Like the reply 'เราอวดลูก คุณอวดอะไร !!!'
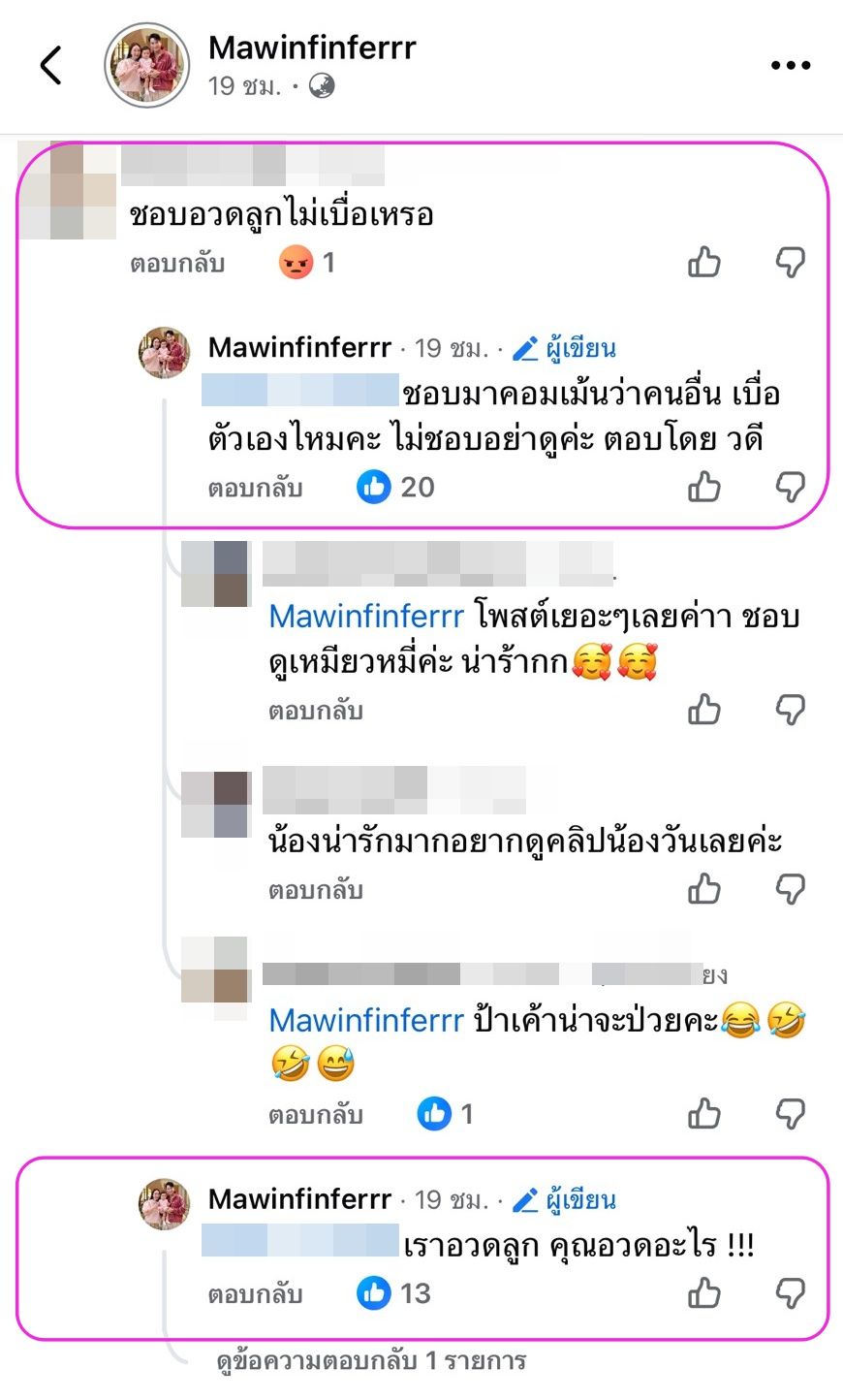The height and width of the screenshot is (1400, 843). pyautogui.click(x=704, y=1293)
